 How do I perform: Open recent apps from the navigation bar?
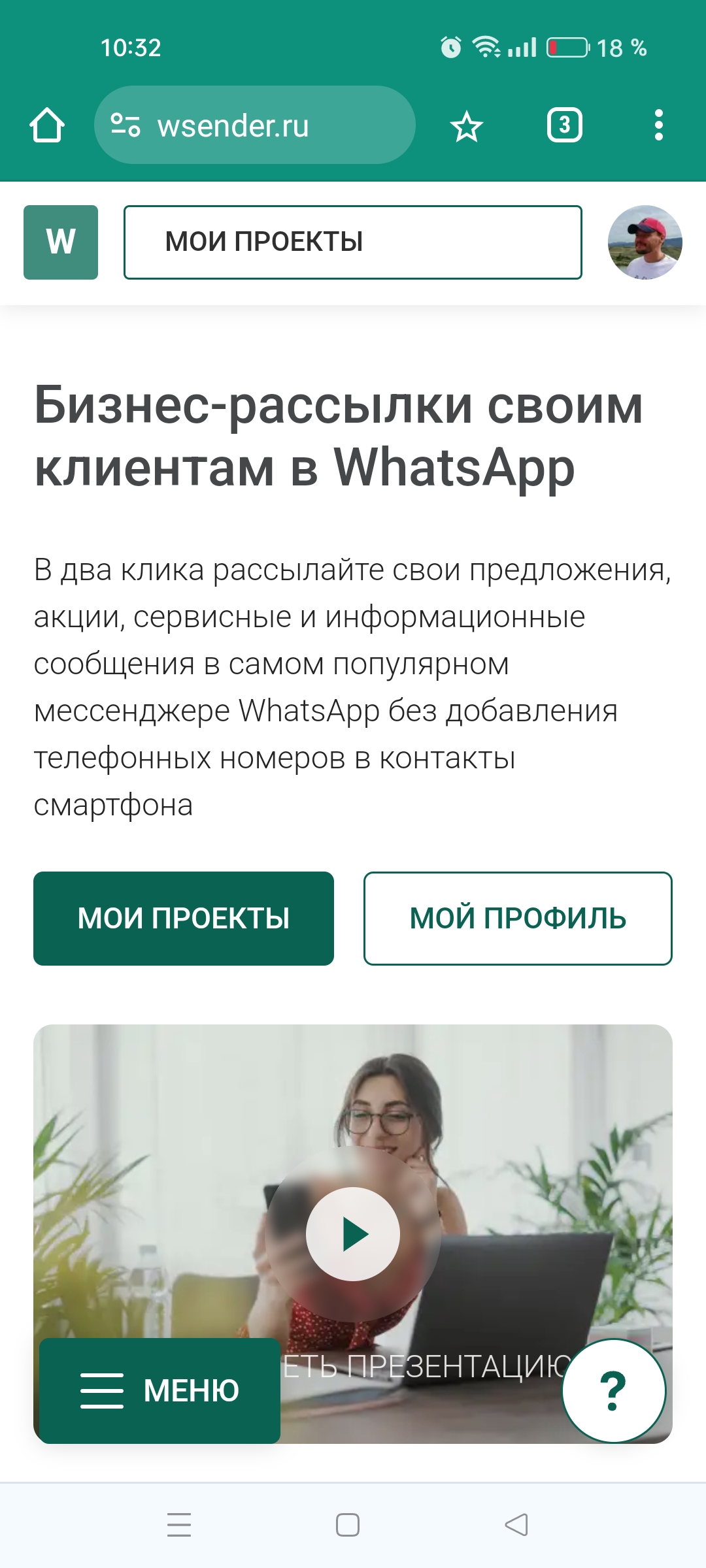tap(178, 1525)
